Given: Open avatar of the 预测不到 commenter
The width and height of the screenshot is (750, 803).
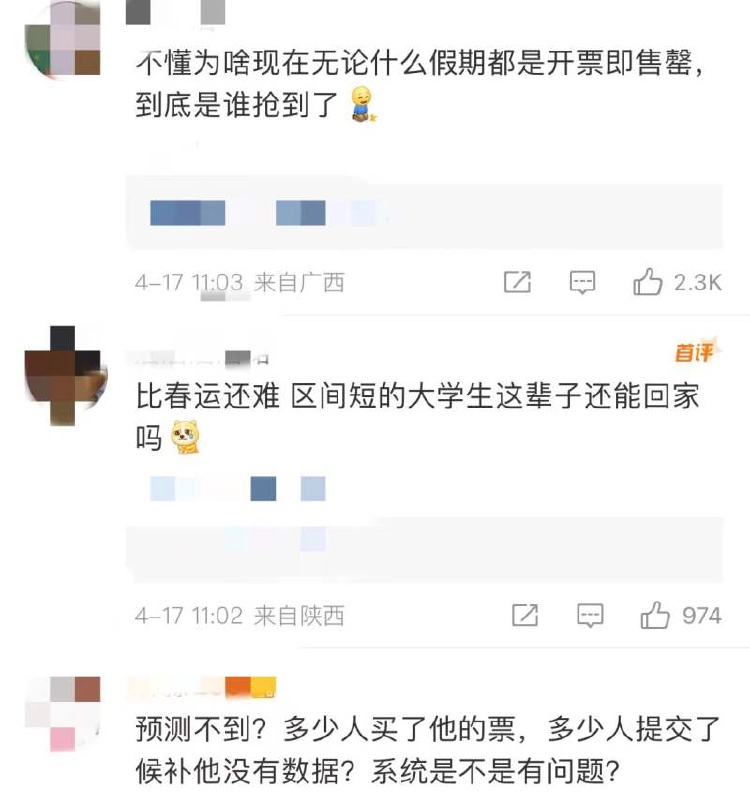Looking at the screenshot, I should pos(63,714).
